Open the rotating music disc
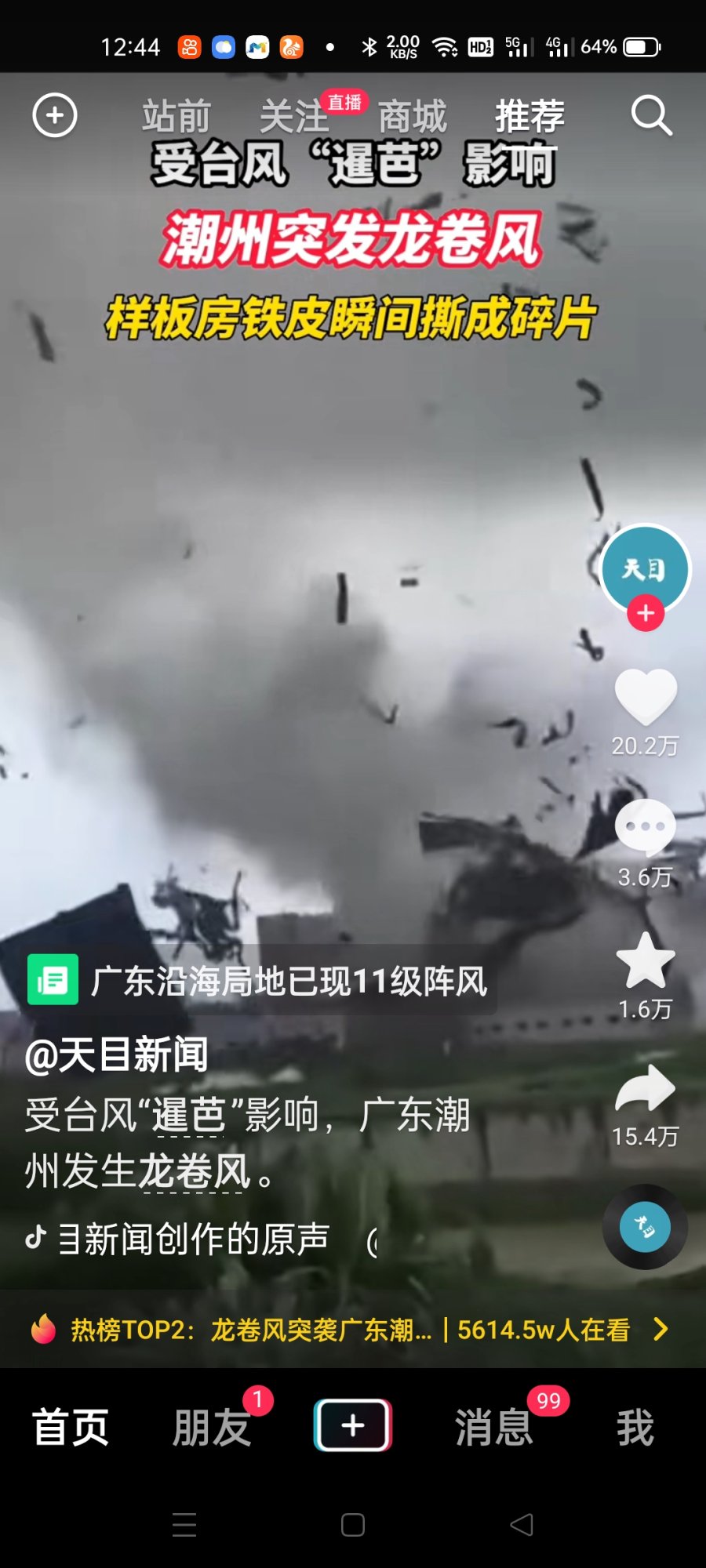The image size is (706, 1568). coord(645,1227)
